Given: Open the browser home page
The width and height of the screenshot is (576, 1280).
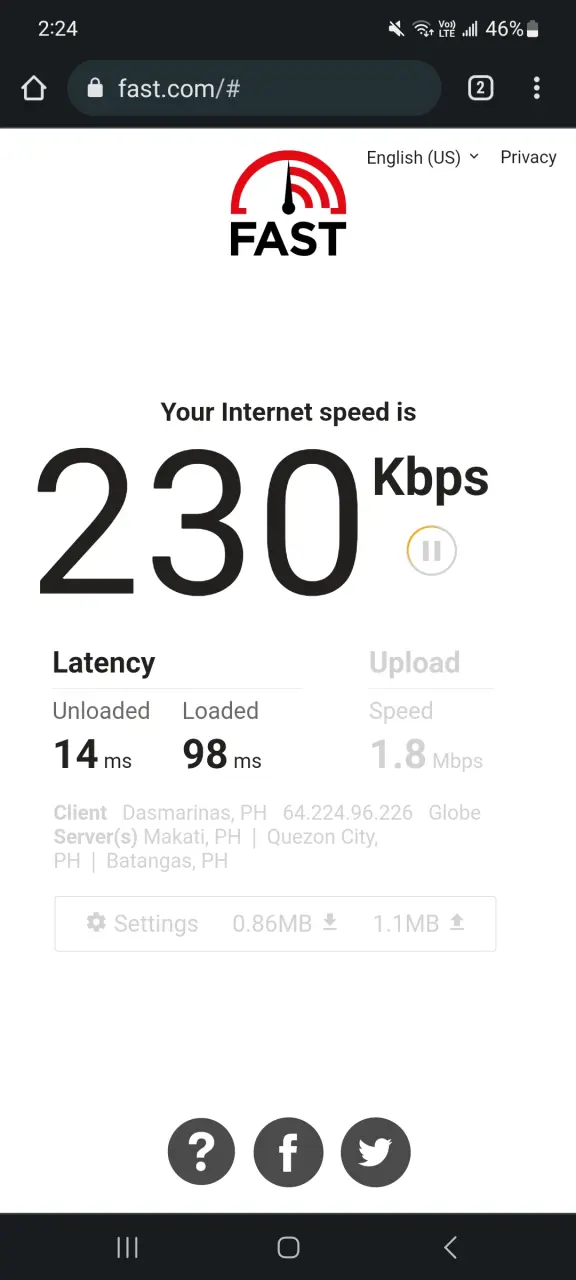Looking at the screenshot, I should [x=34, y=89].
